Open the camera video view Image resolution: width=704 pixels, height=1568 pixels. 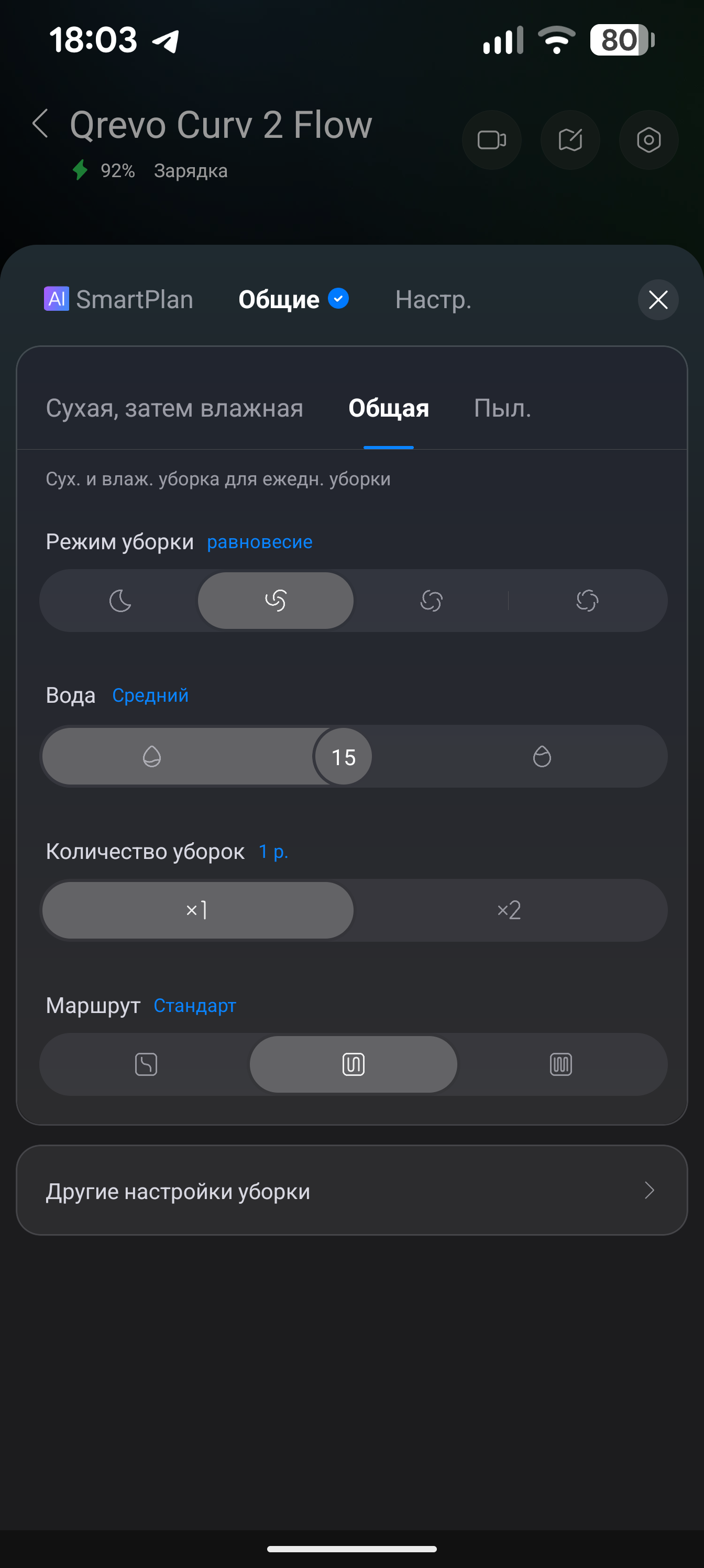(491, 140)
